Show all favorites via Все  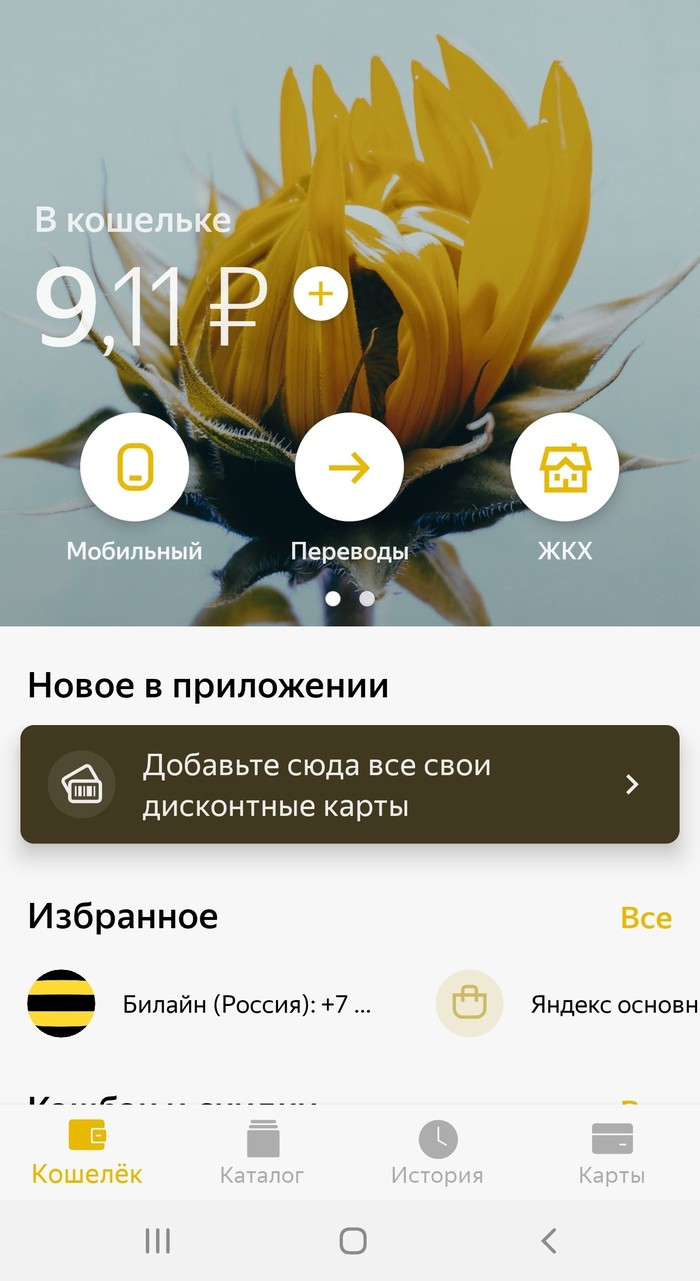click(645, 917)
